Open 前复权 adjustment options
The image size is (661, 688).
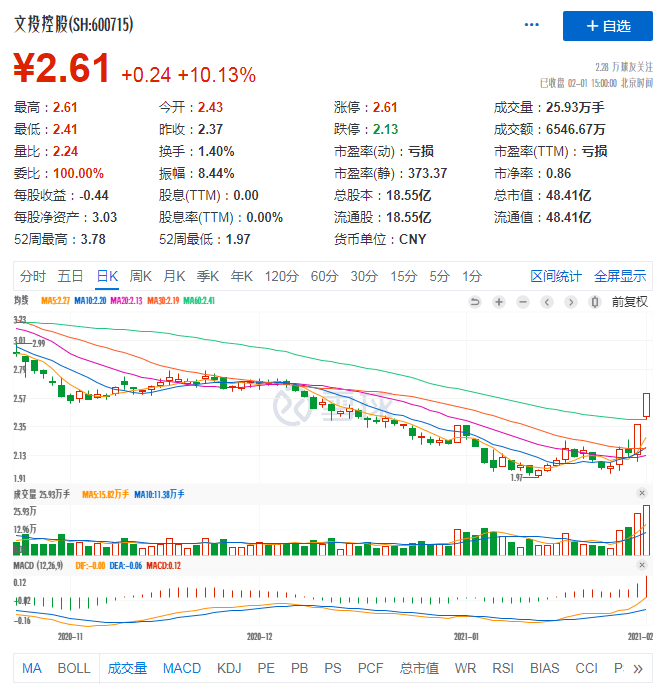[629, 302]
